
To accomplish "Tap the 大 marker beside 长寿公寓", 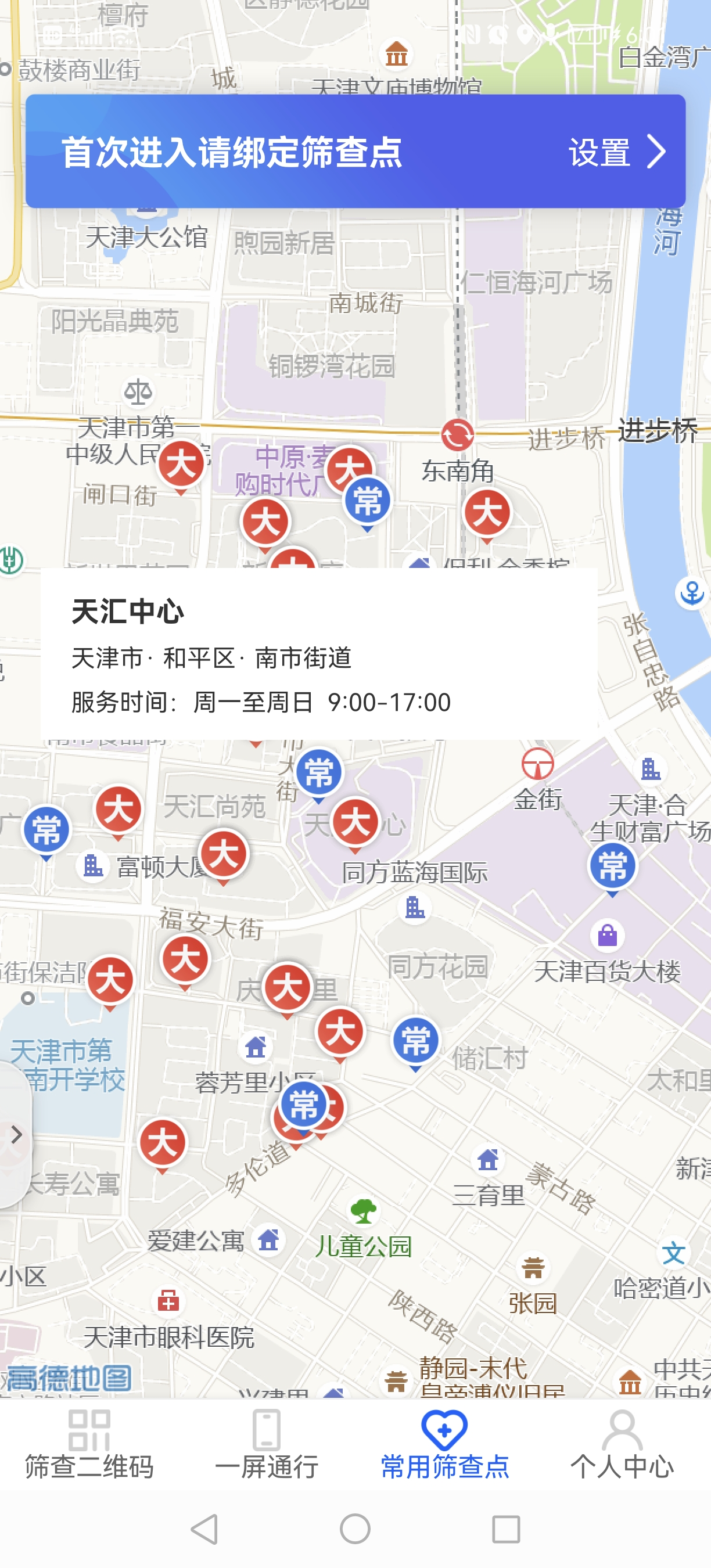I will click(x=163, y=1143).
